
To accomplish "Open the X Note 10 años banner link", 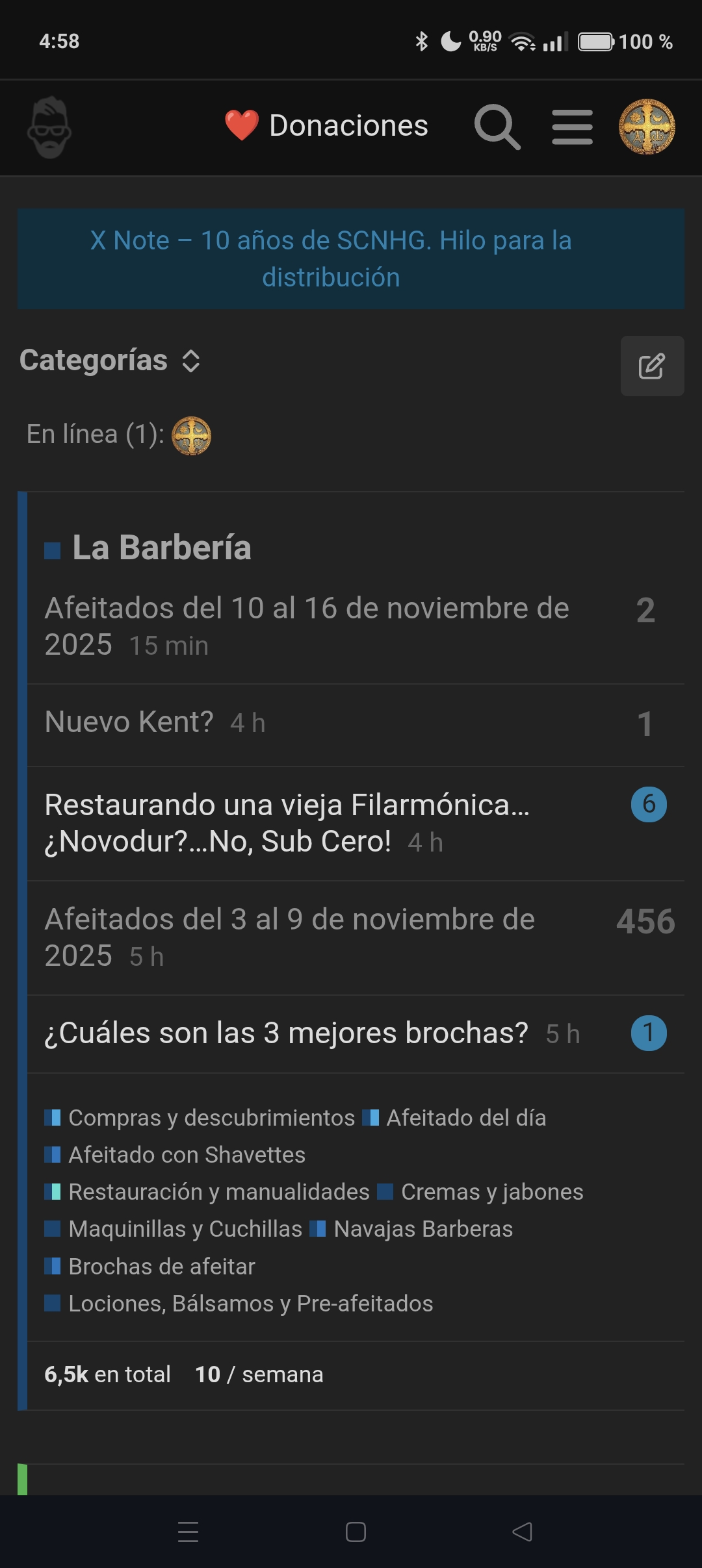I will 331,259.
